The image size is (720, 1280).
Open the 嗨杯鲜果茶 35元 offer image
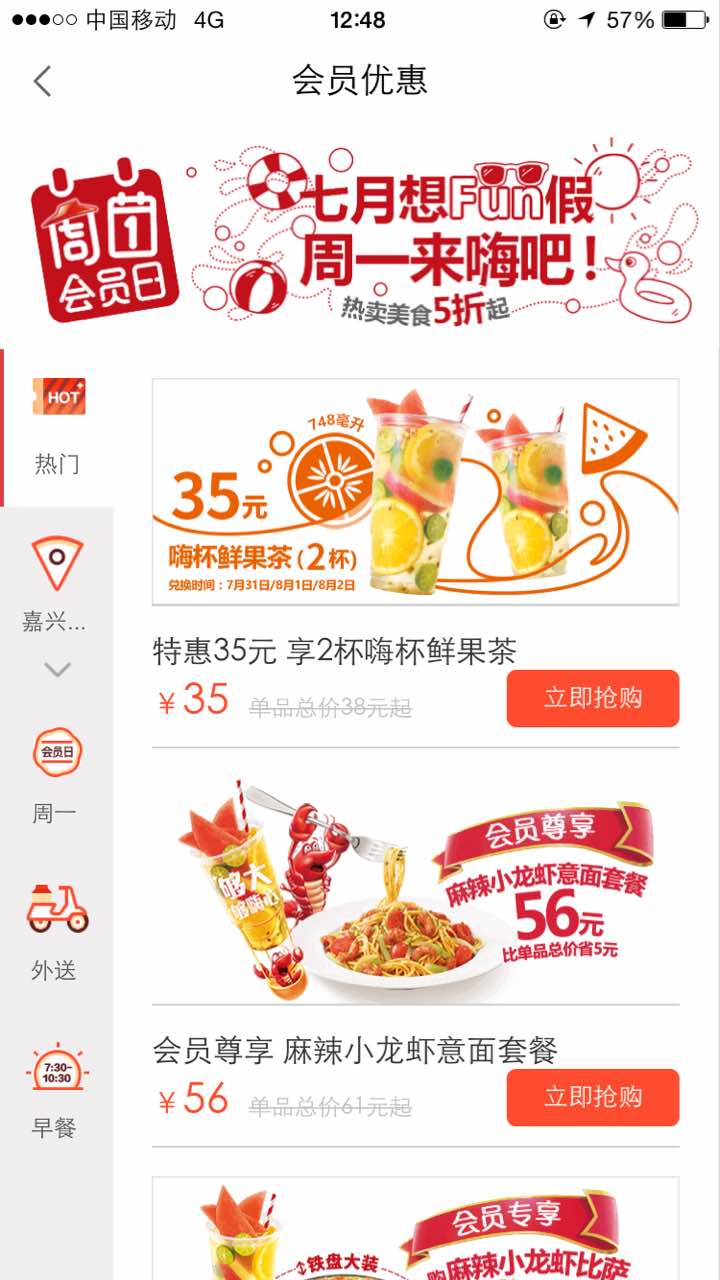pyautogui.click(x=415, y=491)
